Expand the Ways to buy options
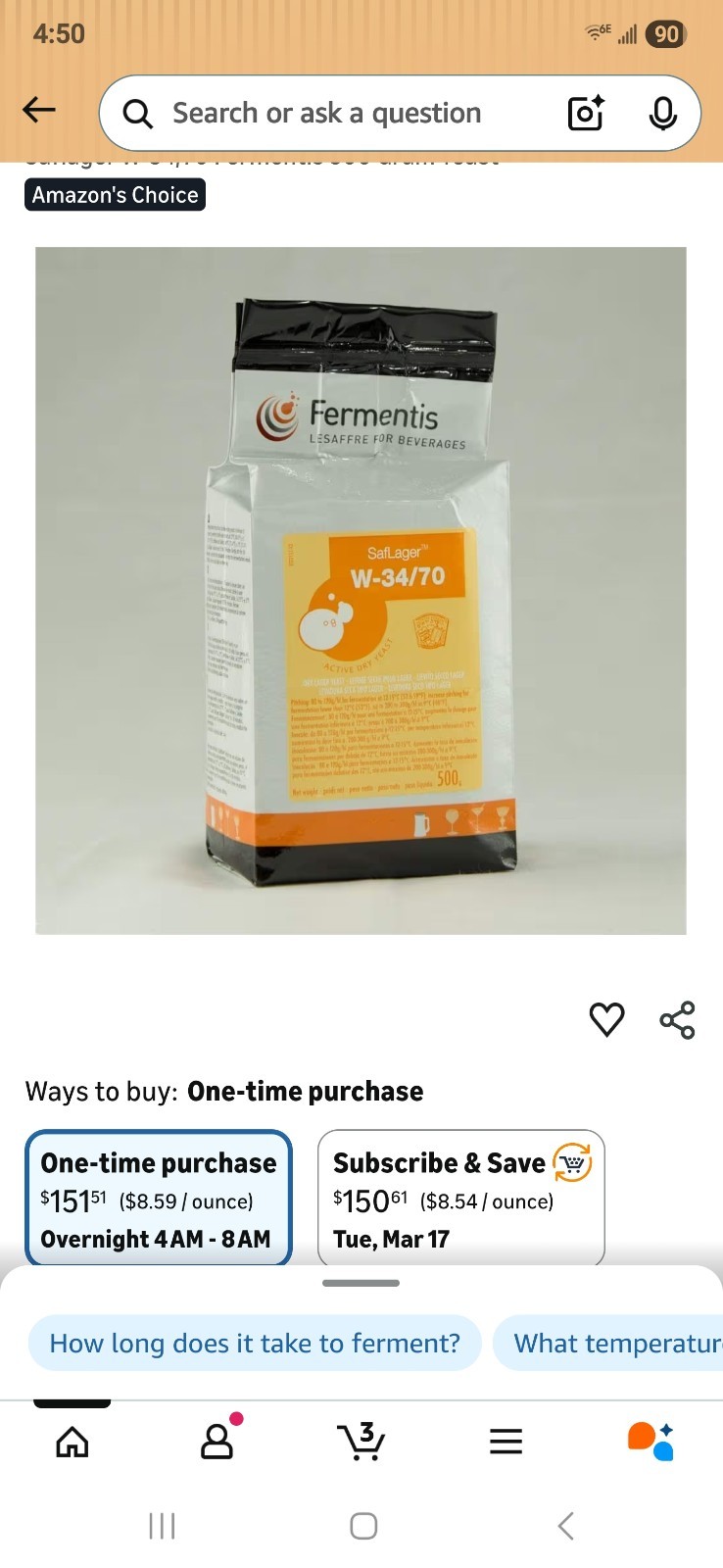 pyautogui.click(x=307, y=1091)
